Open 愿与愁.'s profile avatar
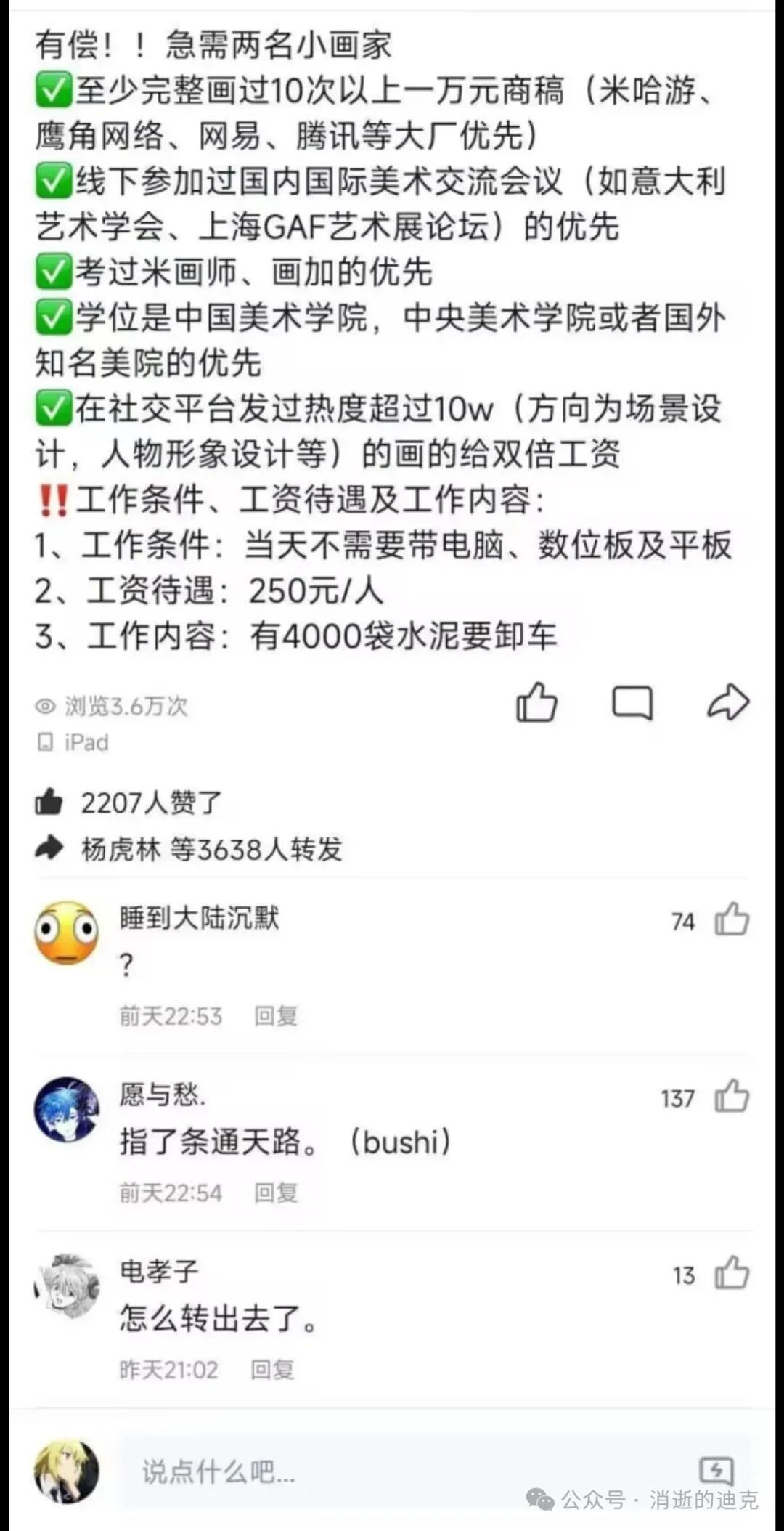The image size is (784, 1531). [67, 1109]
